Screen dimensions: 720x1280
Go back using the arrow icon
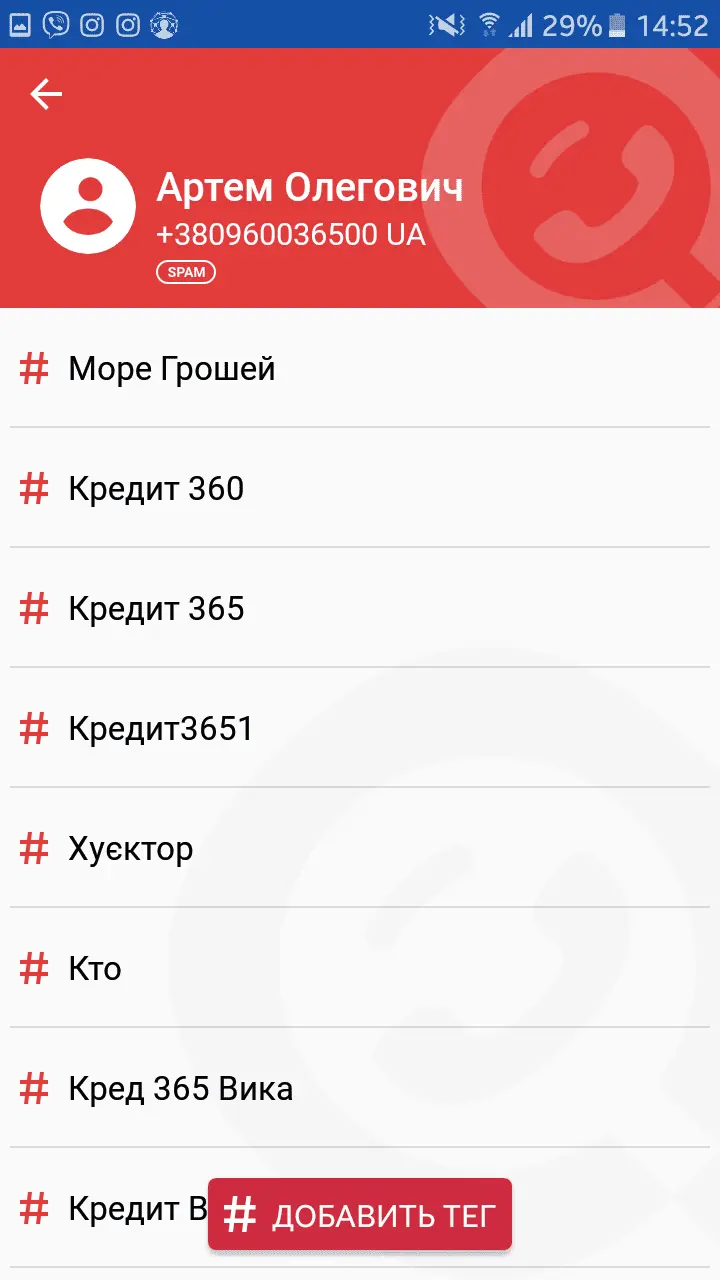tap(46, 94)
